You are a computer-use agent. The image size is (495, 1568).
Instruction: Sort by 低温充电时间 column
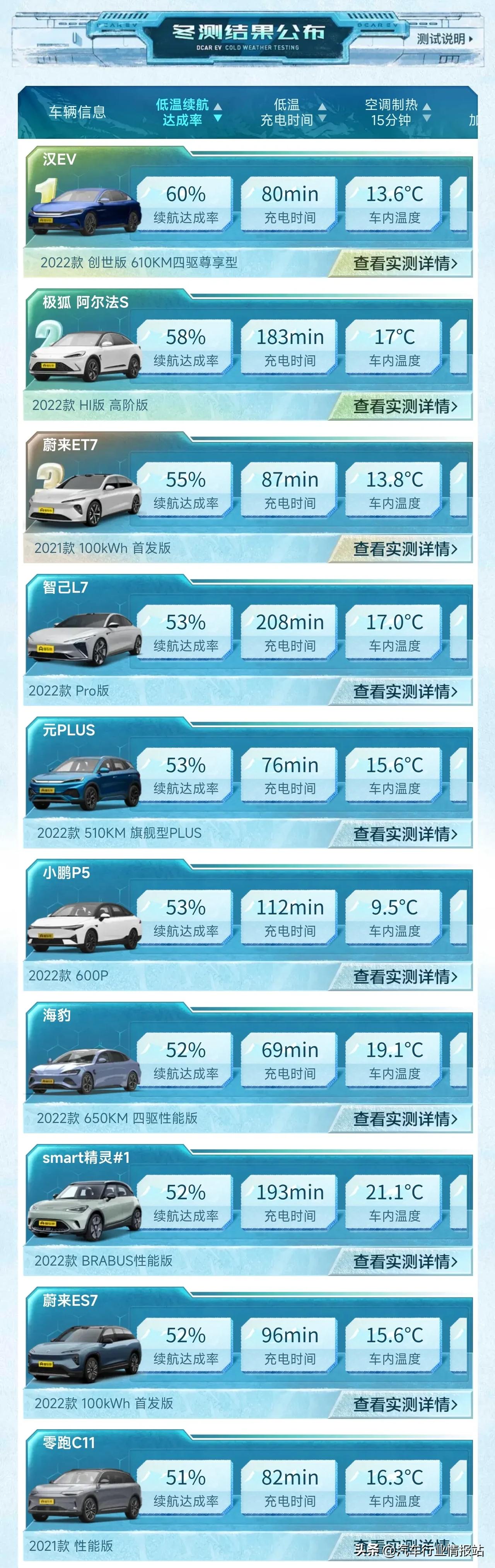(x=293, y=112)
